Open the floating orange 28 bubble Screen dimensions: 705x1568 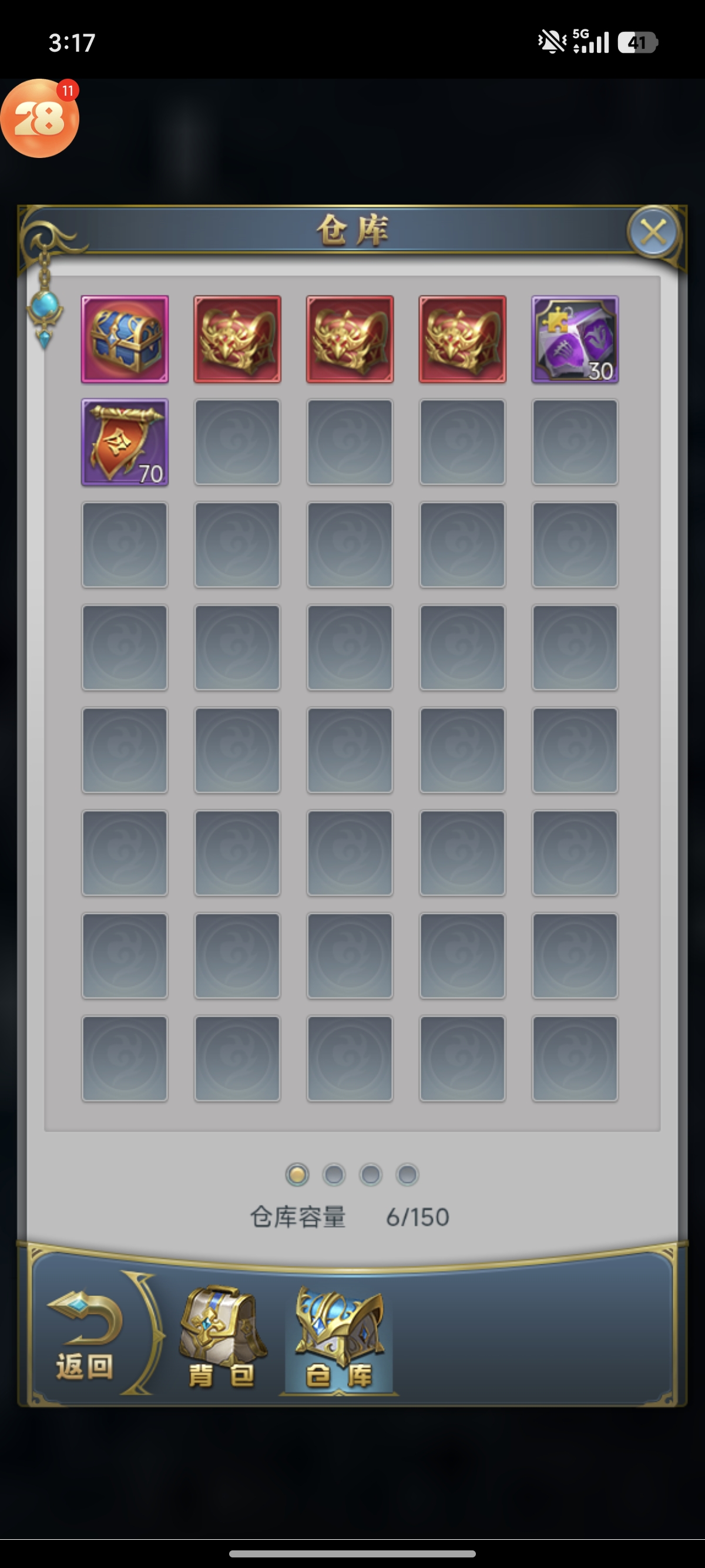pos(39,118)
